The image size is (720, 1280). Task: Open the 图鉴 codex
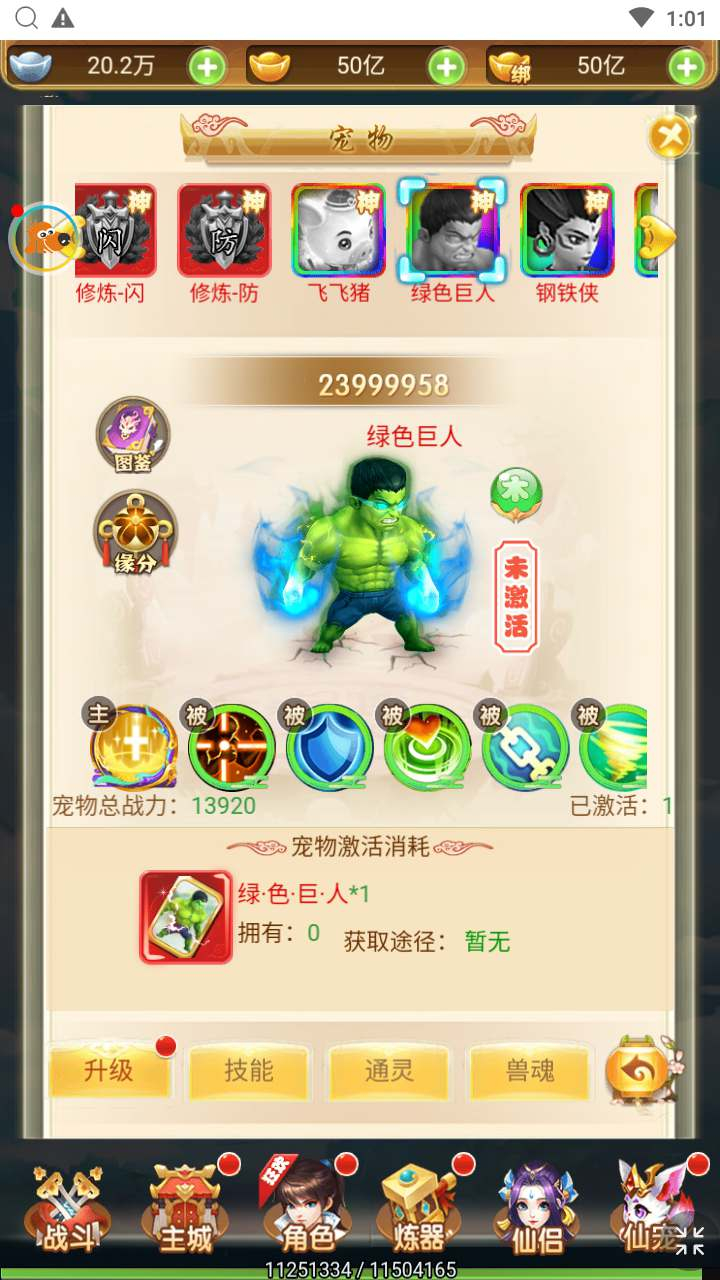tap(133, 437)
